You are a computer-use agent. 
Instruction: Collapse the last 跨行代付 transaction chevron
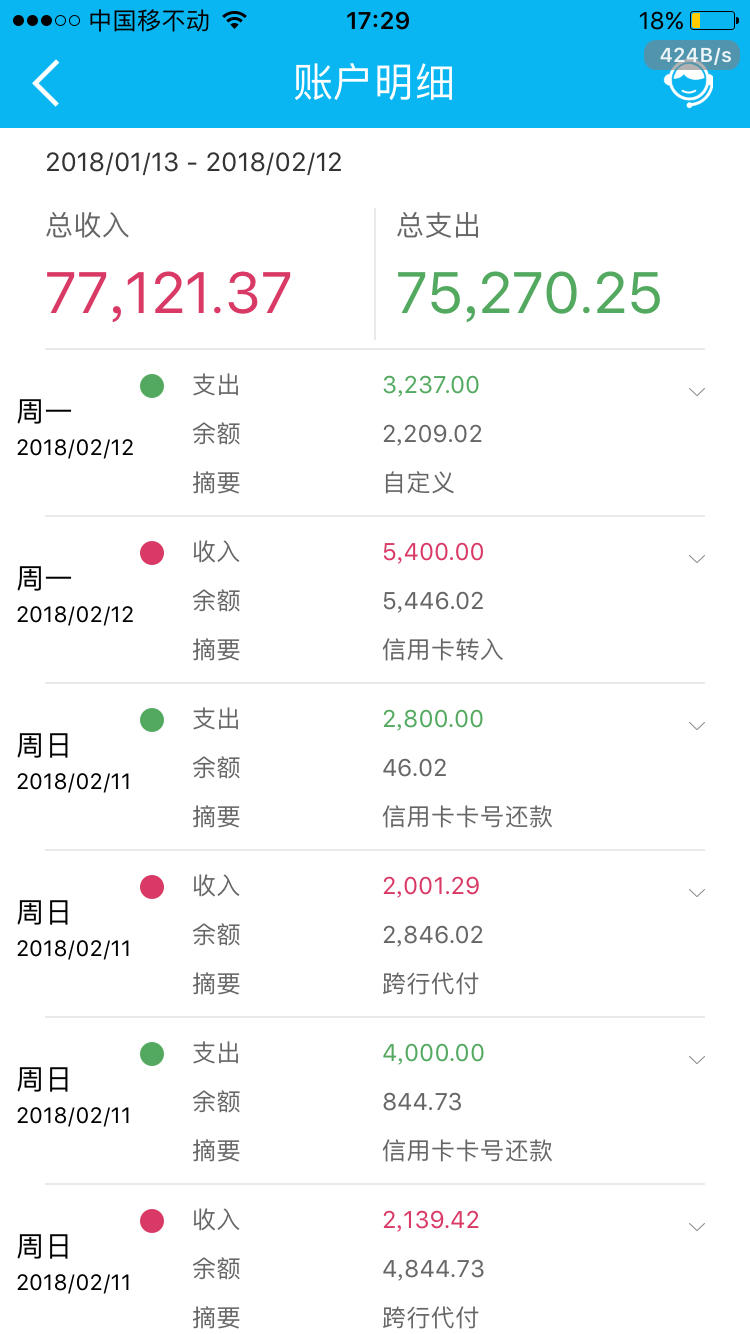697,1225
